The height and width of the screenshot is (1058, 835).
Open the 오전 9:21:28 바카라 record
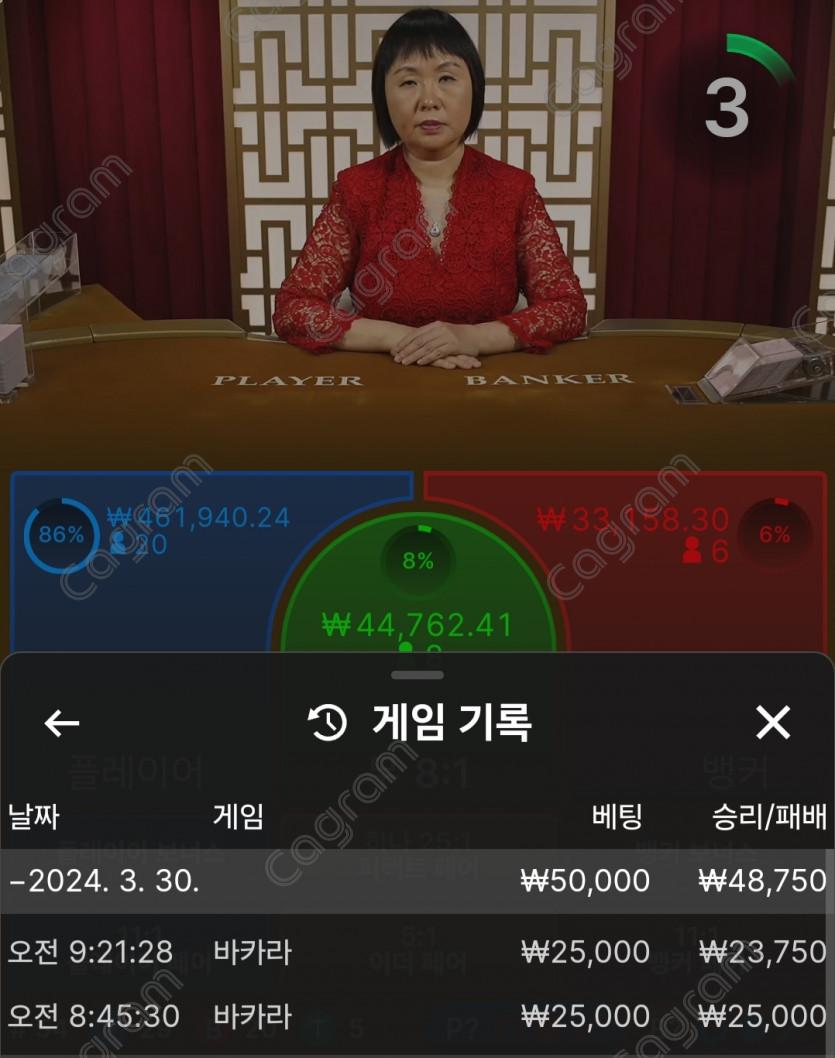point(417,951)
